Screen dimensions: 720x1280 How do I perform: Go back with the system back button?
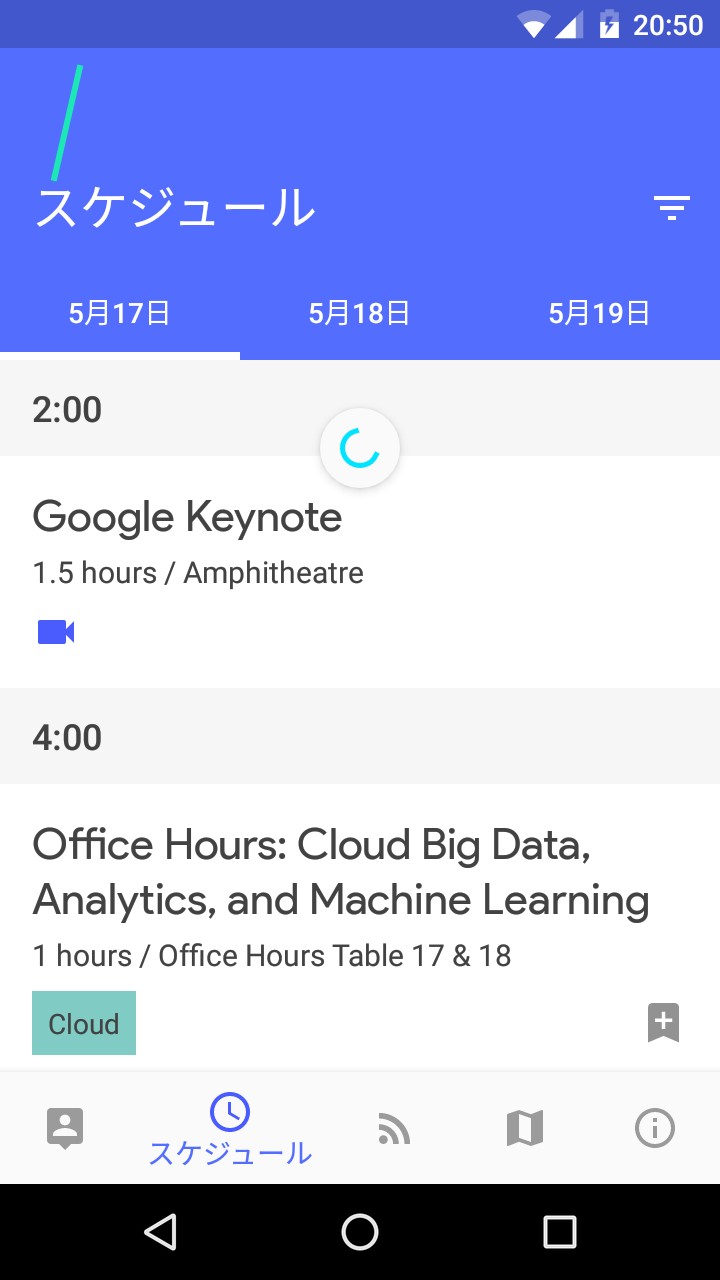point(160,1232)
